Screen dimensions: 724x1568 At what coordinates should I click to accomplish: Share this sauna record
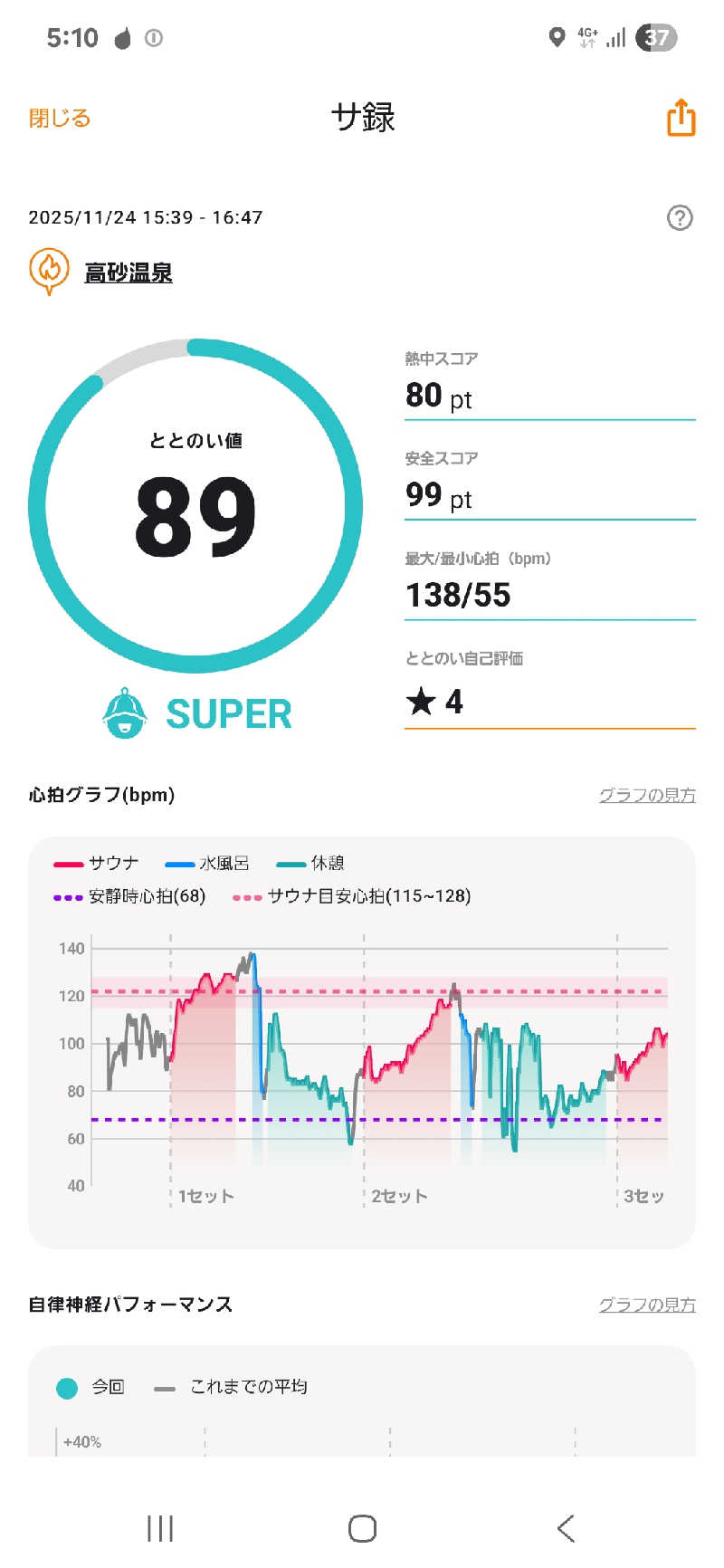click(681, 118)
